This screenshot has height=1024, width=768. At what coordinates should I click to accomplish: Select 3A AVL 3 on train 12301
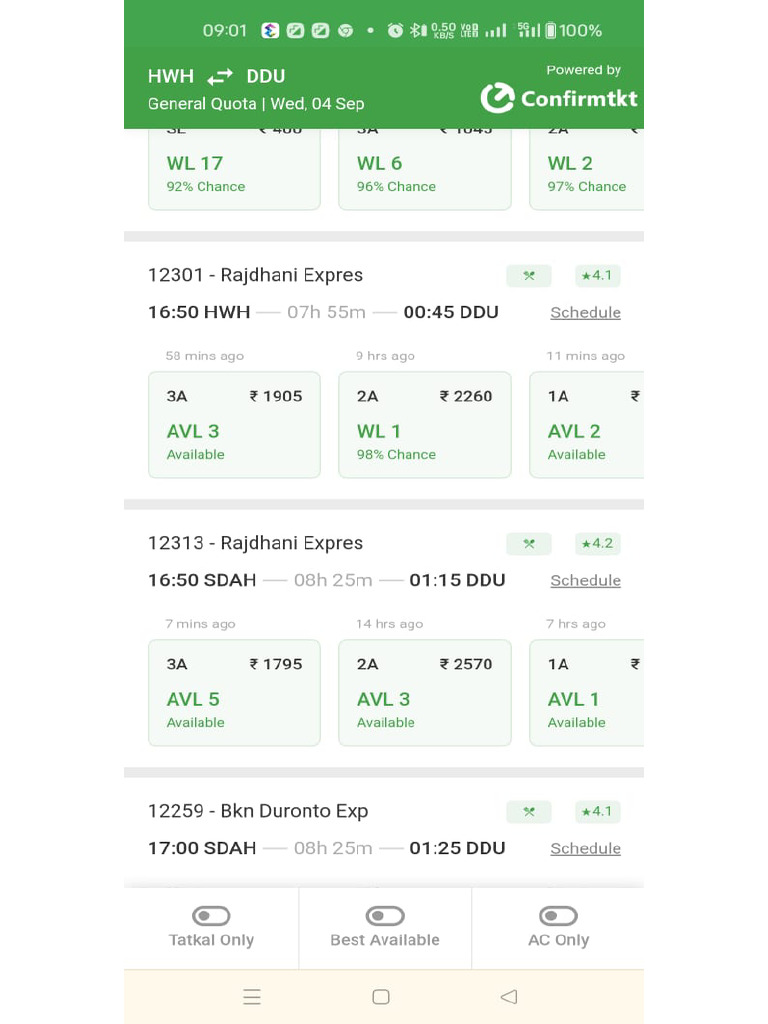(x=234, y=425)
